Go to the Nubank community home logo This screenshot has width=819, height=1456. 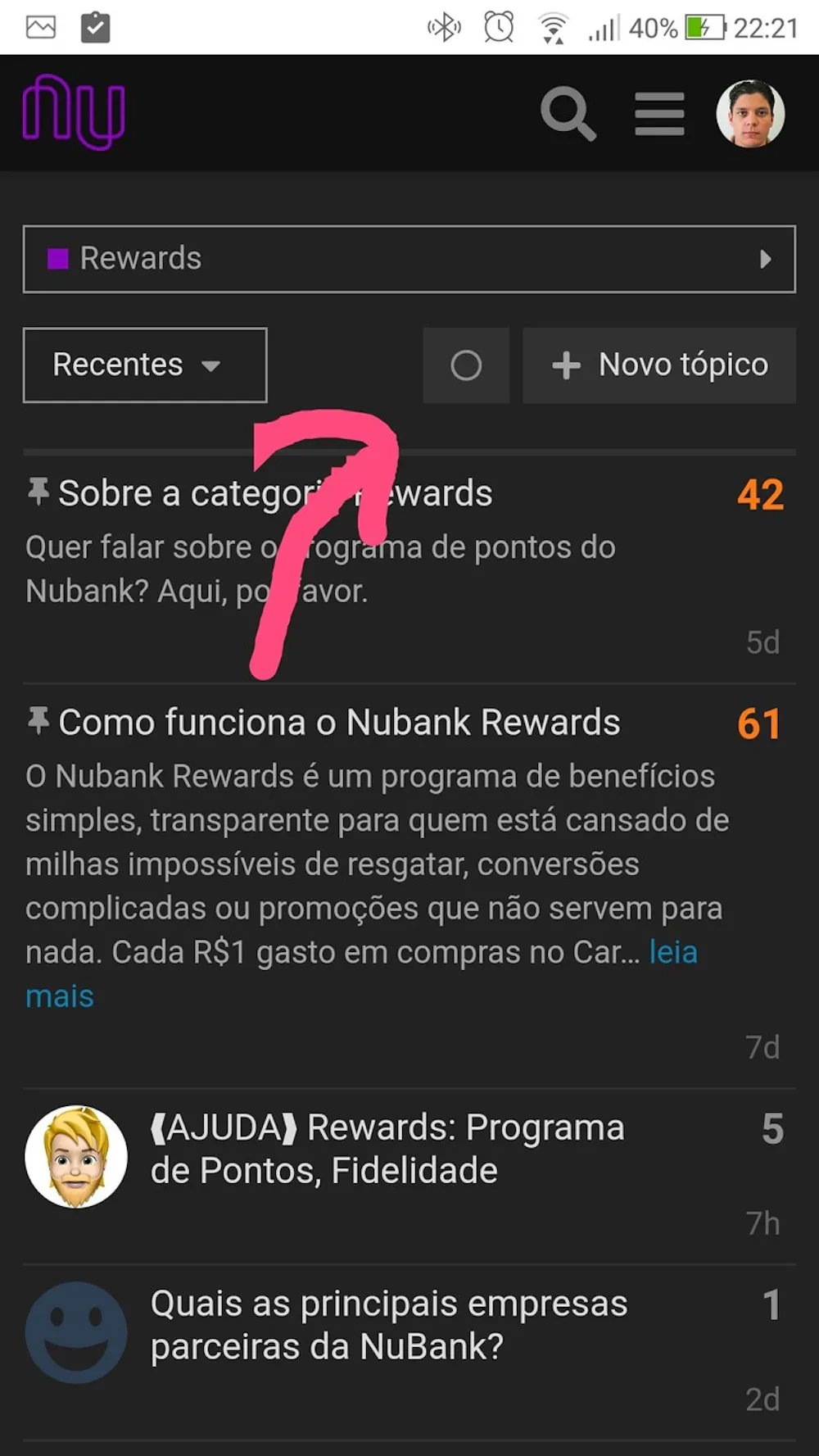(x=74, y=112)
